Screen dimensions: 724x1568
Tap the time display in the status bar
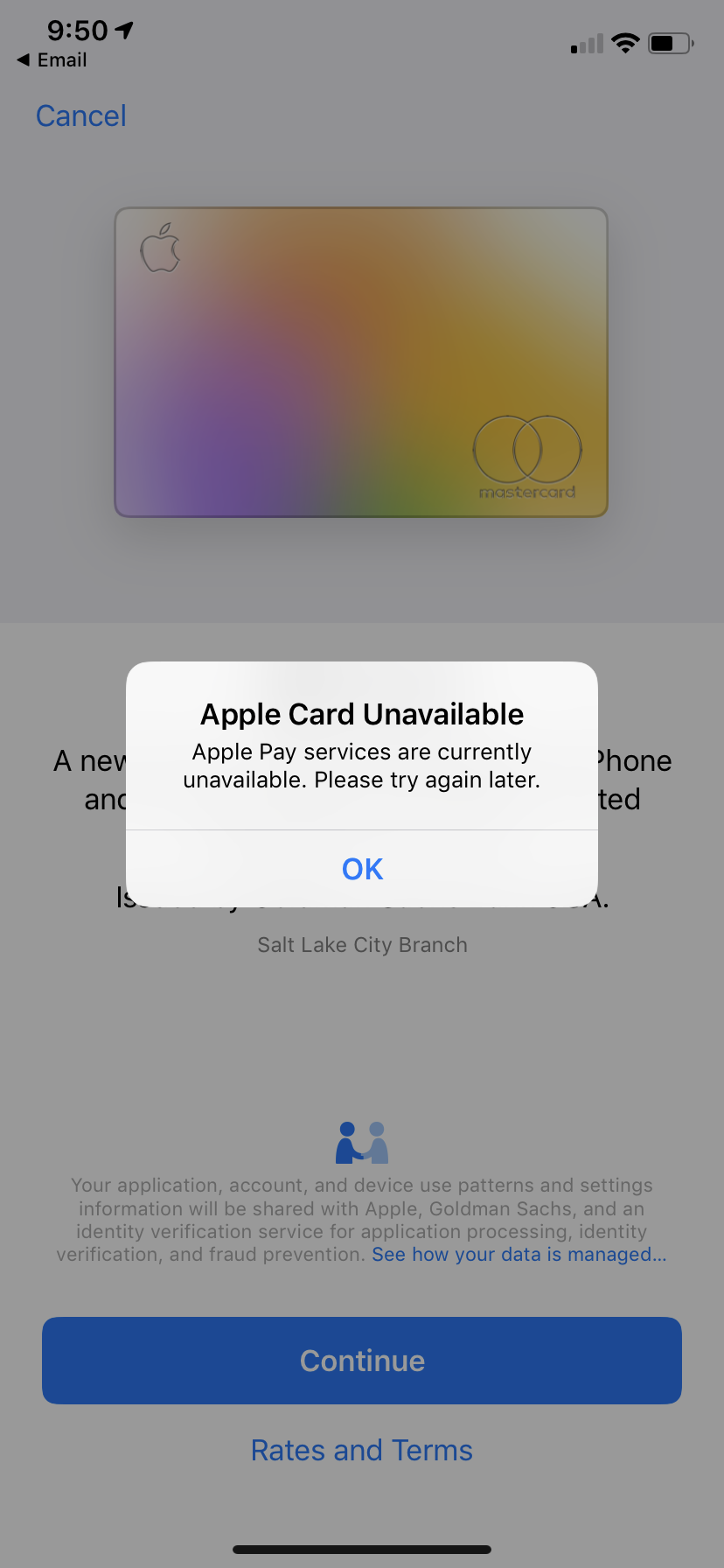(x=77, y=29)
